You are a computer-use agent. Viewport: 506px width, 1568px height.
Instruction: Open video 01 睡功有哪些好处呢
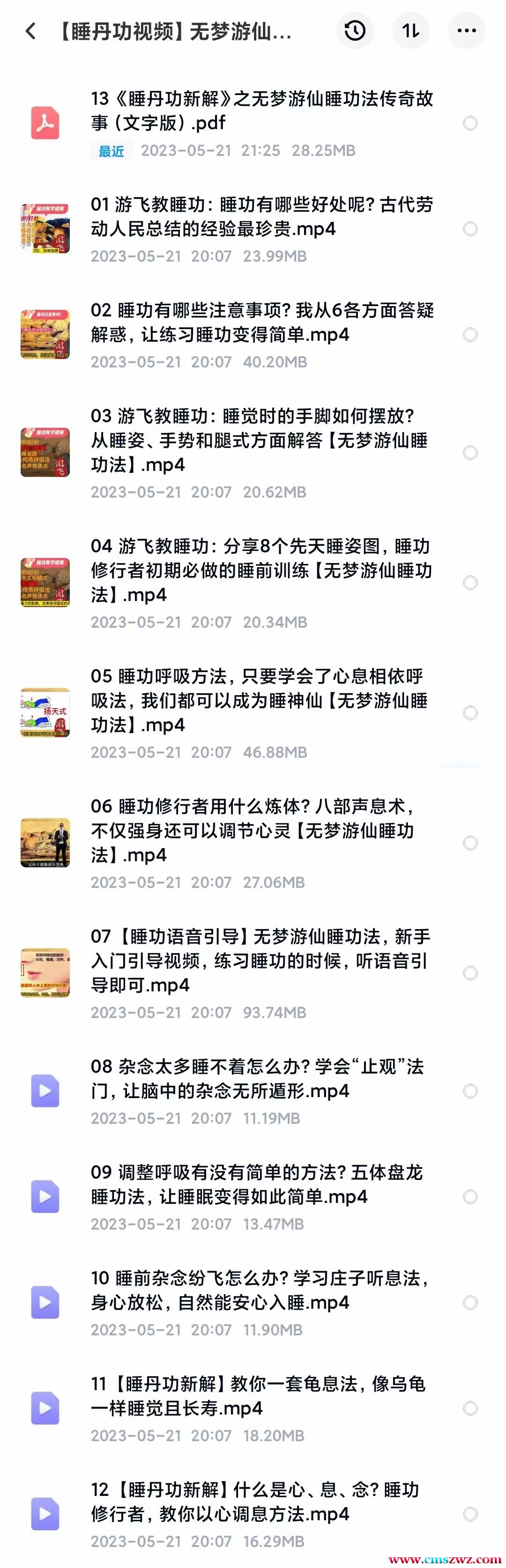click(262, 217)
